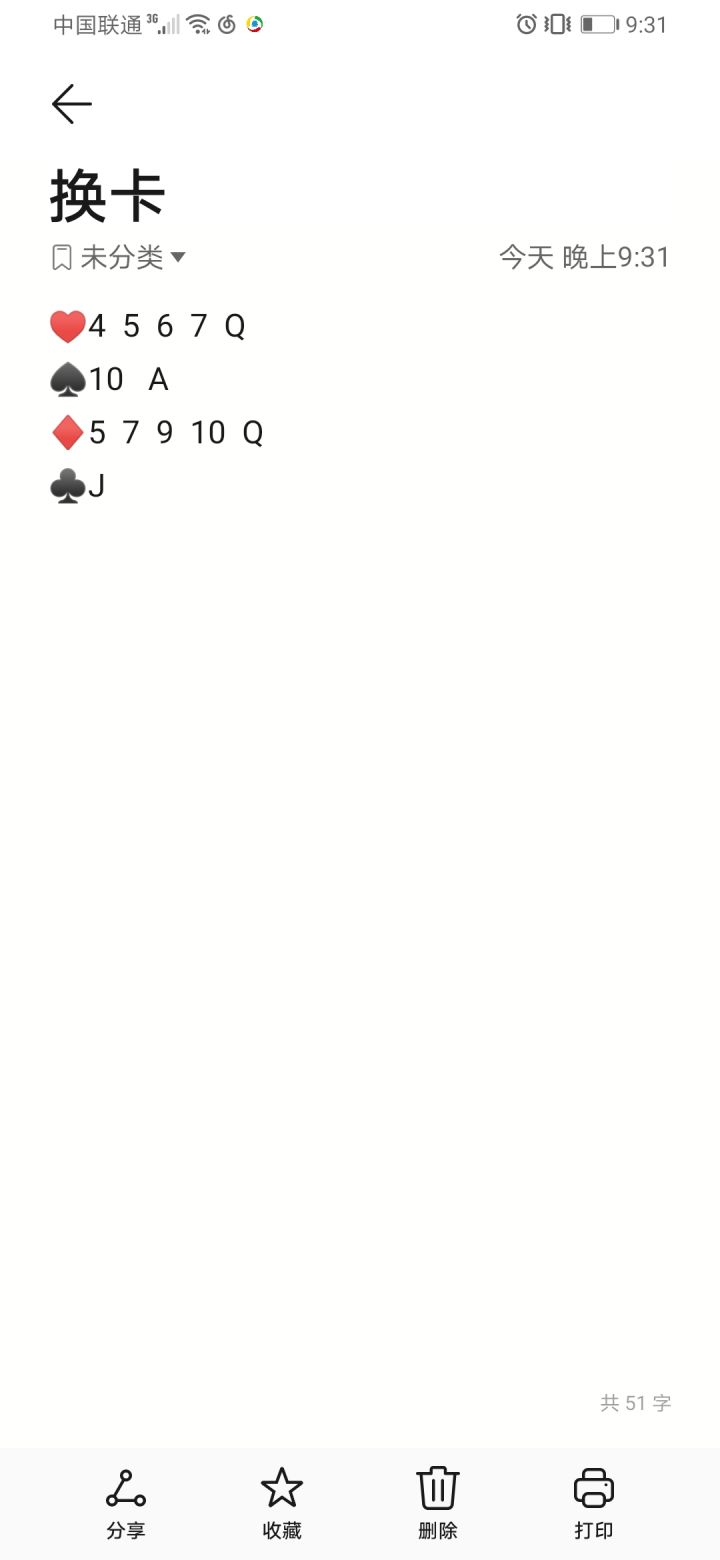Tap the 分享 label to share note
The width and height of the screenshot is (720, 1560).
[x=125, y=1530]
